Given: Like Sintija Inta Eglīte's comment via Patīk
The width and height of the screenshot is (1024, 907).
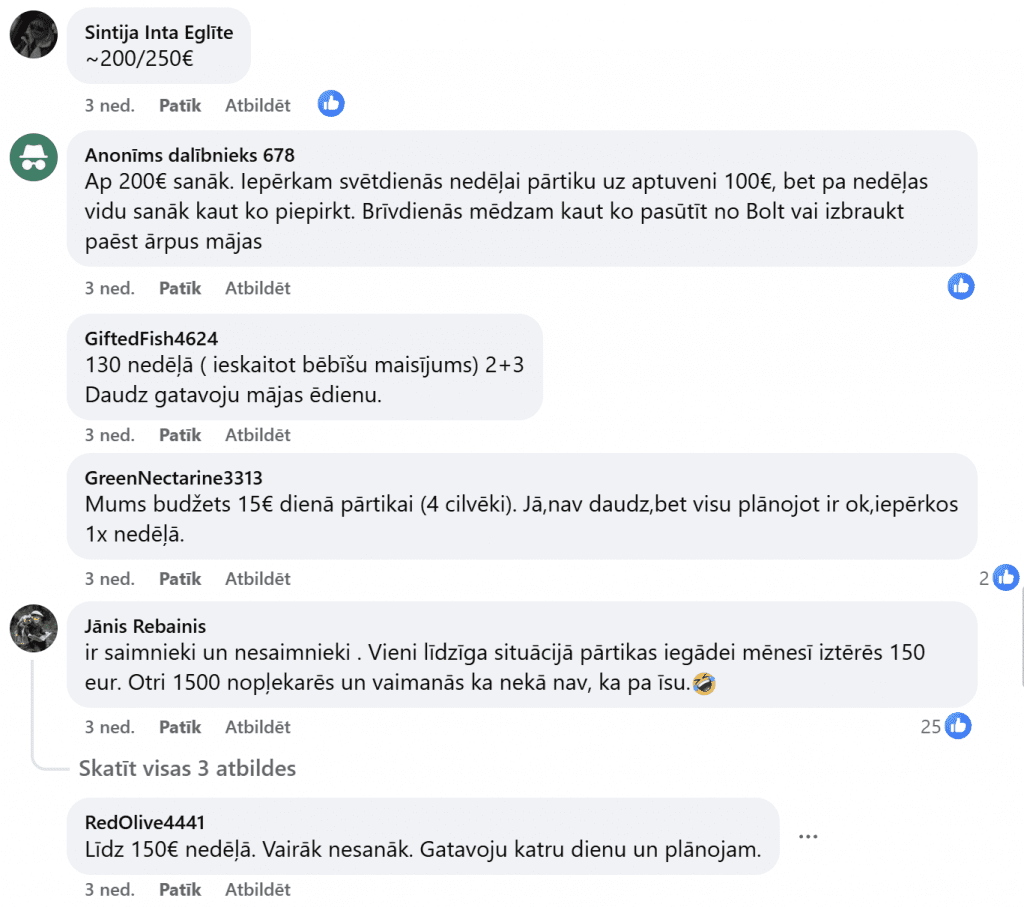Looking at the screenshot, I should 180,105.
